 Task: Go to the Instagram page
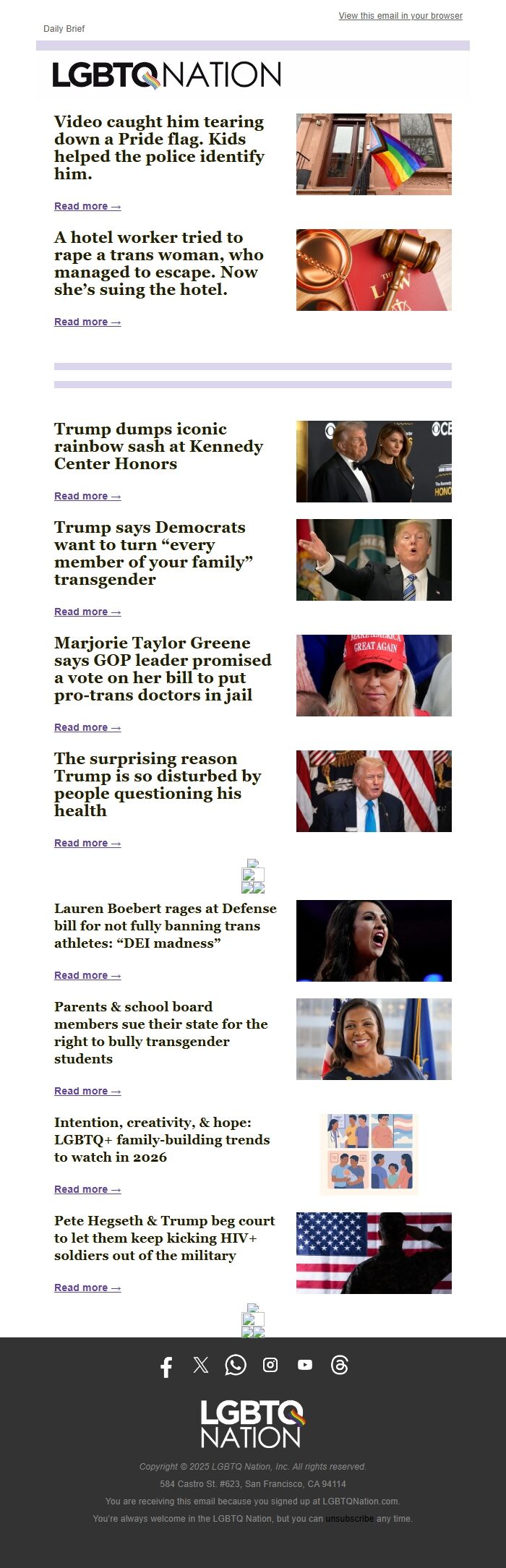[x=270, y=1365]
